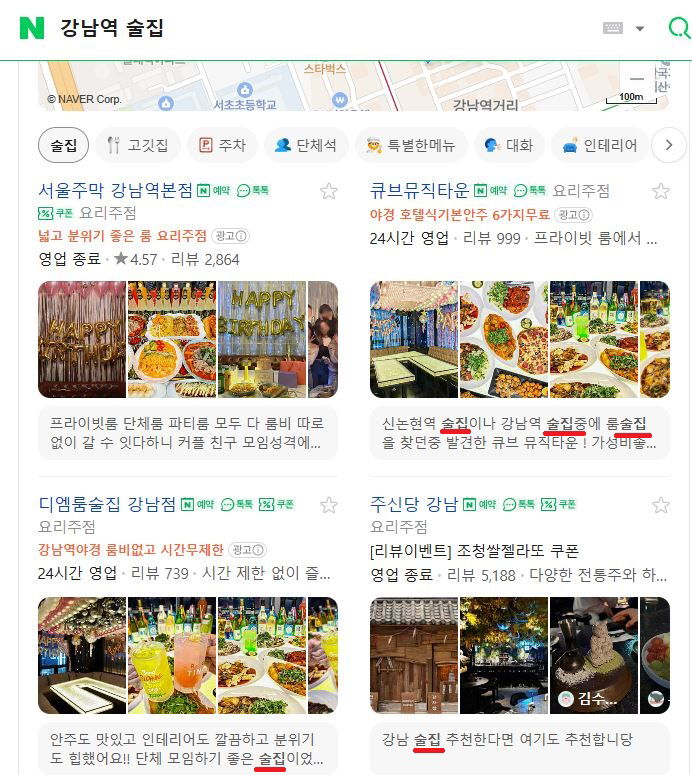Apply the 인테리어 filter
The height and width of the screenshot is (775, 692).
598,145
